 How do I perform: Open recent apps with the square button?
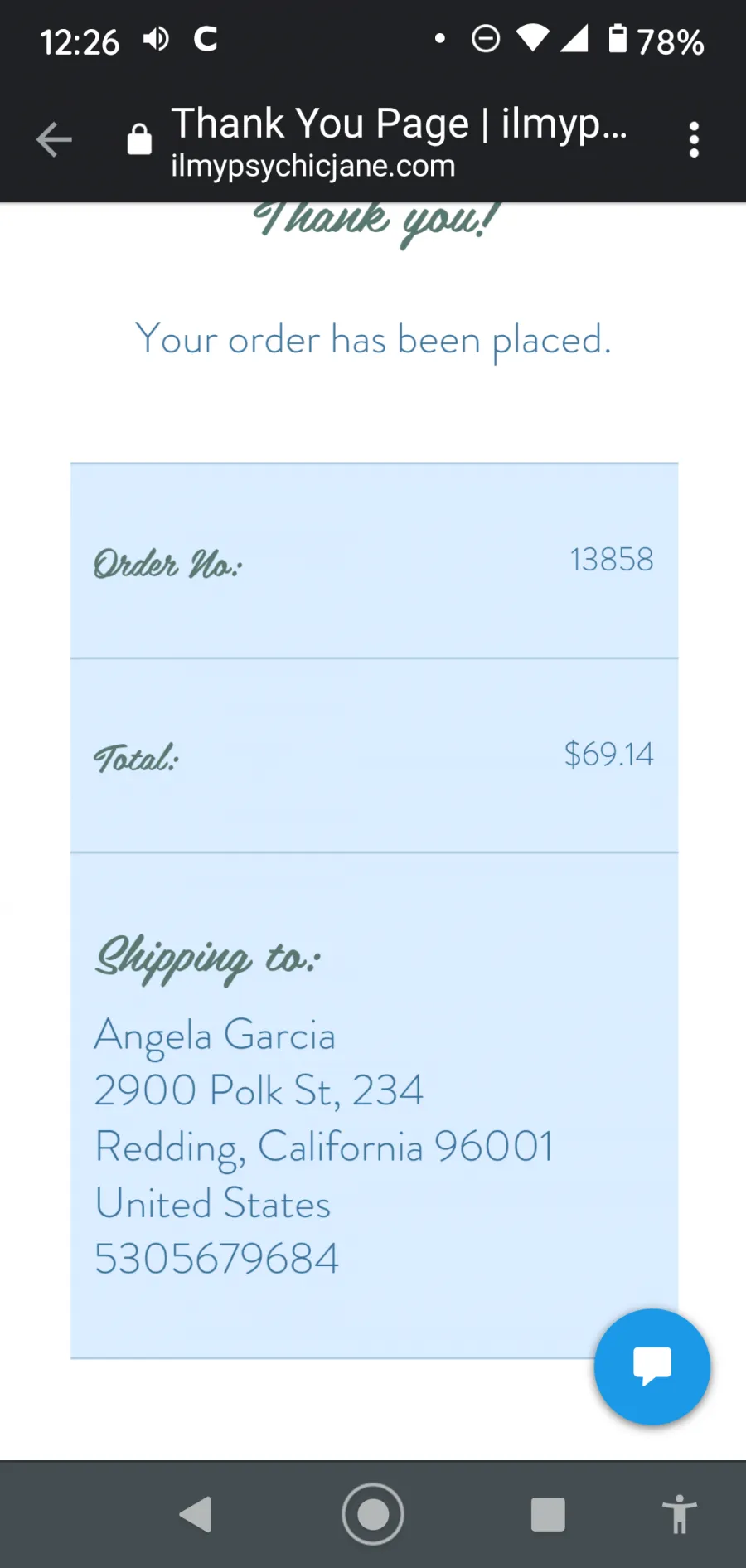(x=548, y=1514)
